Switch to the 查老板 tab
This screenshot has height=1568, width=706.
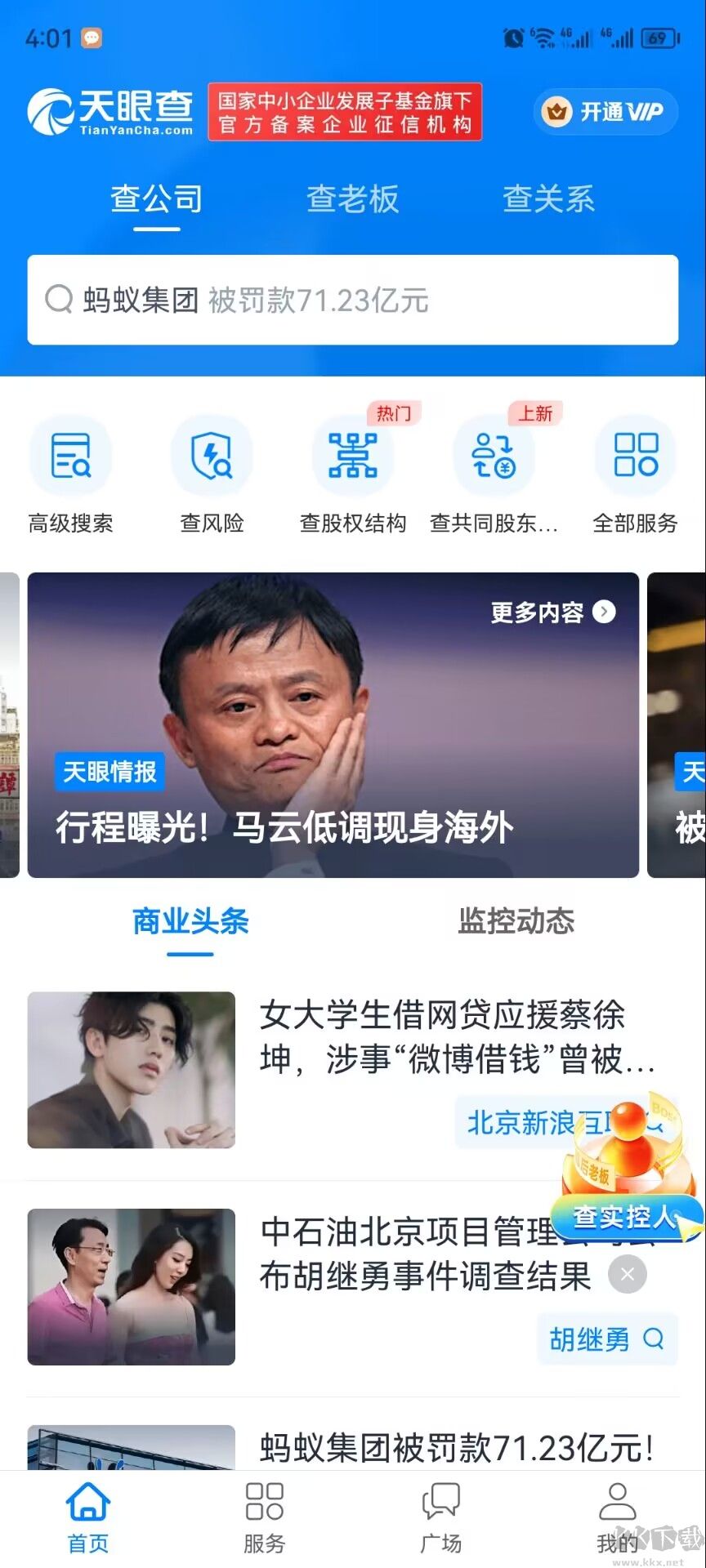(x=352, y=198)
